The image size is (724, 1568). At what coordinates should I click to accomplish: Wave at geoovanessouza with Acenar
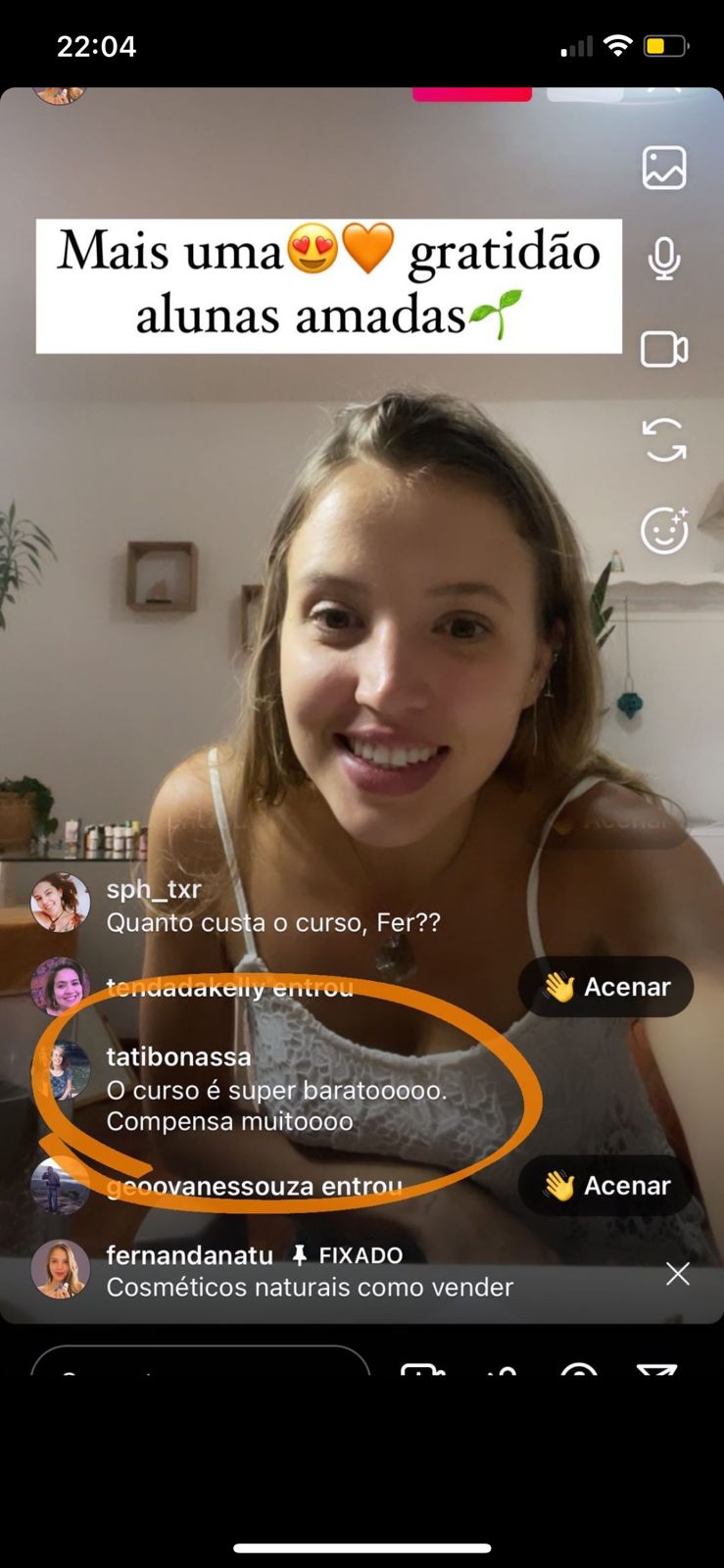click(605, 1185)
